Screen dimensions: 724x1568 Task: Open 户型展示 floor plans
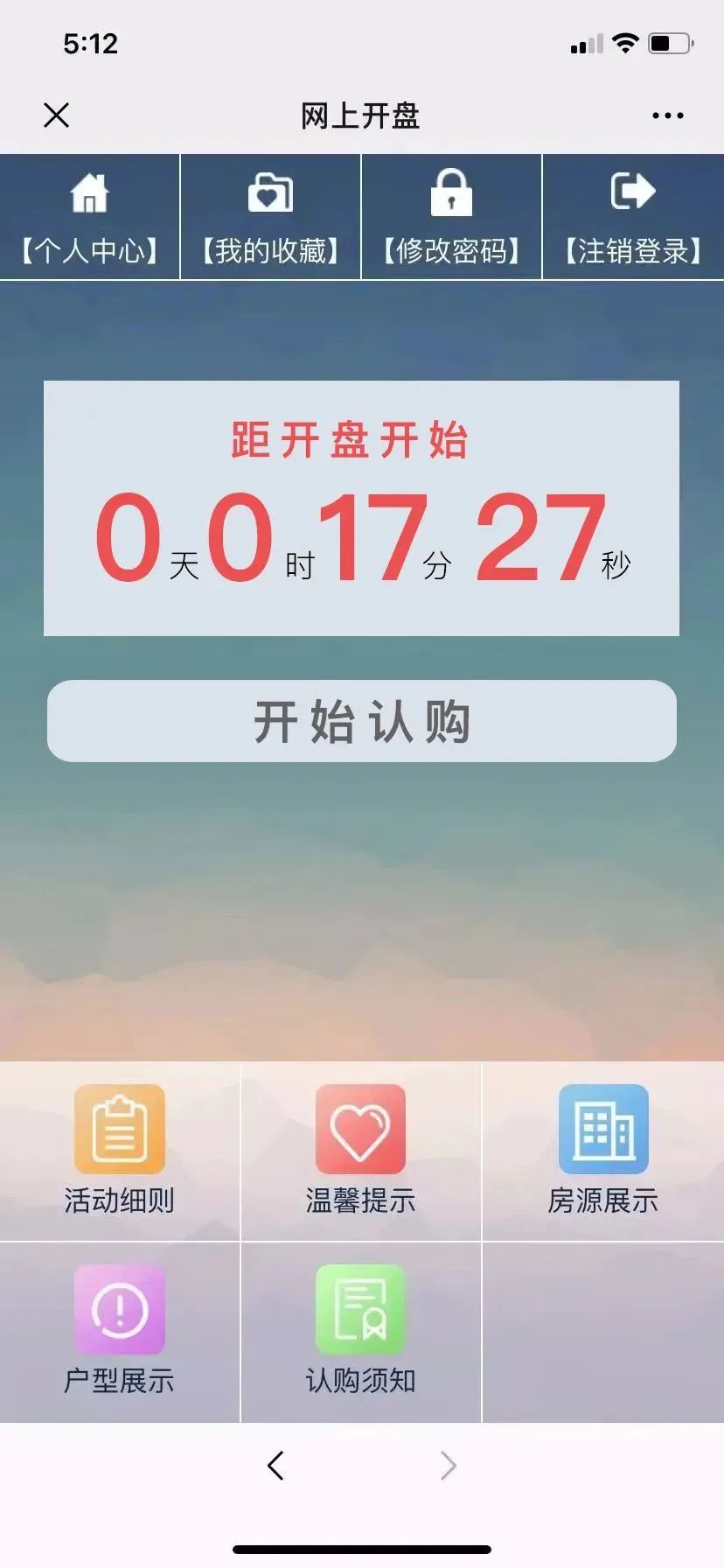click(120, 1330)
